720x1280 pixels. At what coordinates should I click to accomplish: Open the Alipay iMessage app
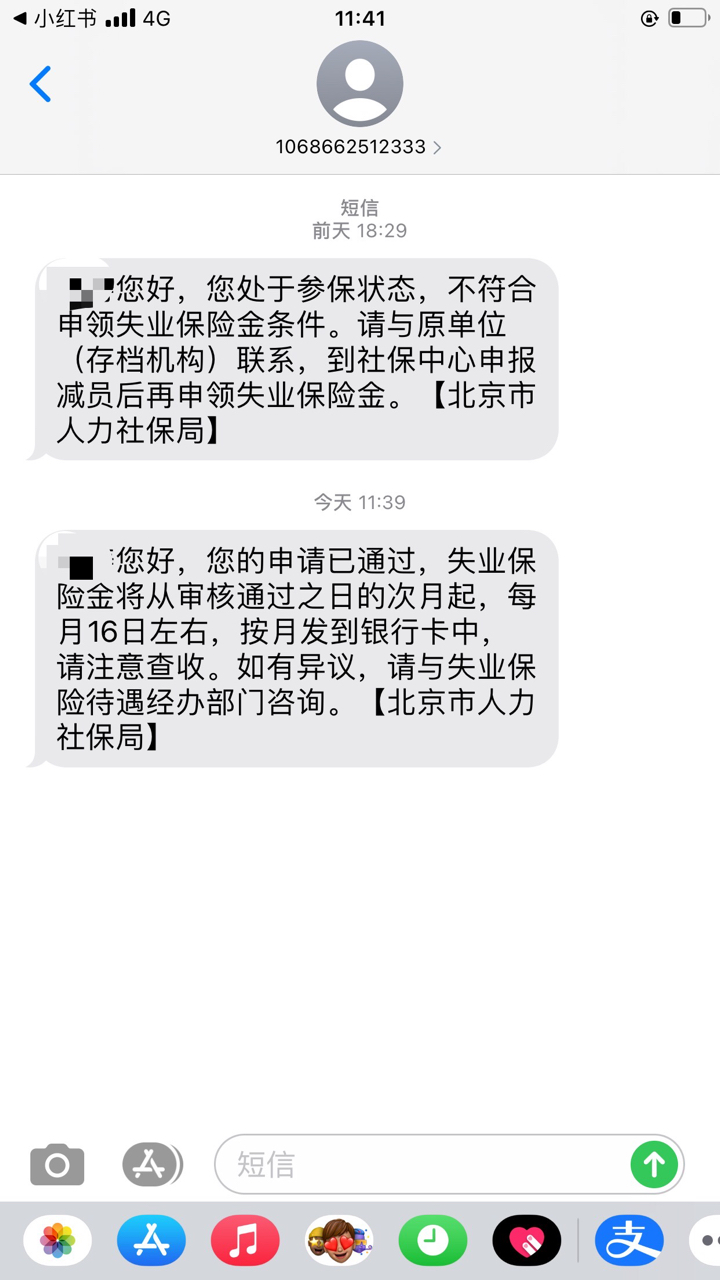[629, 1241]
